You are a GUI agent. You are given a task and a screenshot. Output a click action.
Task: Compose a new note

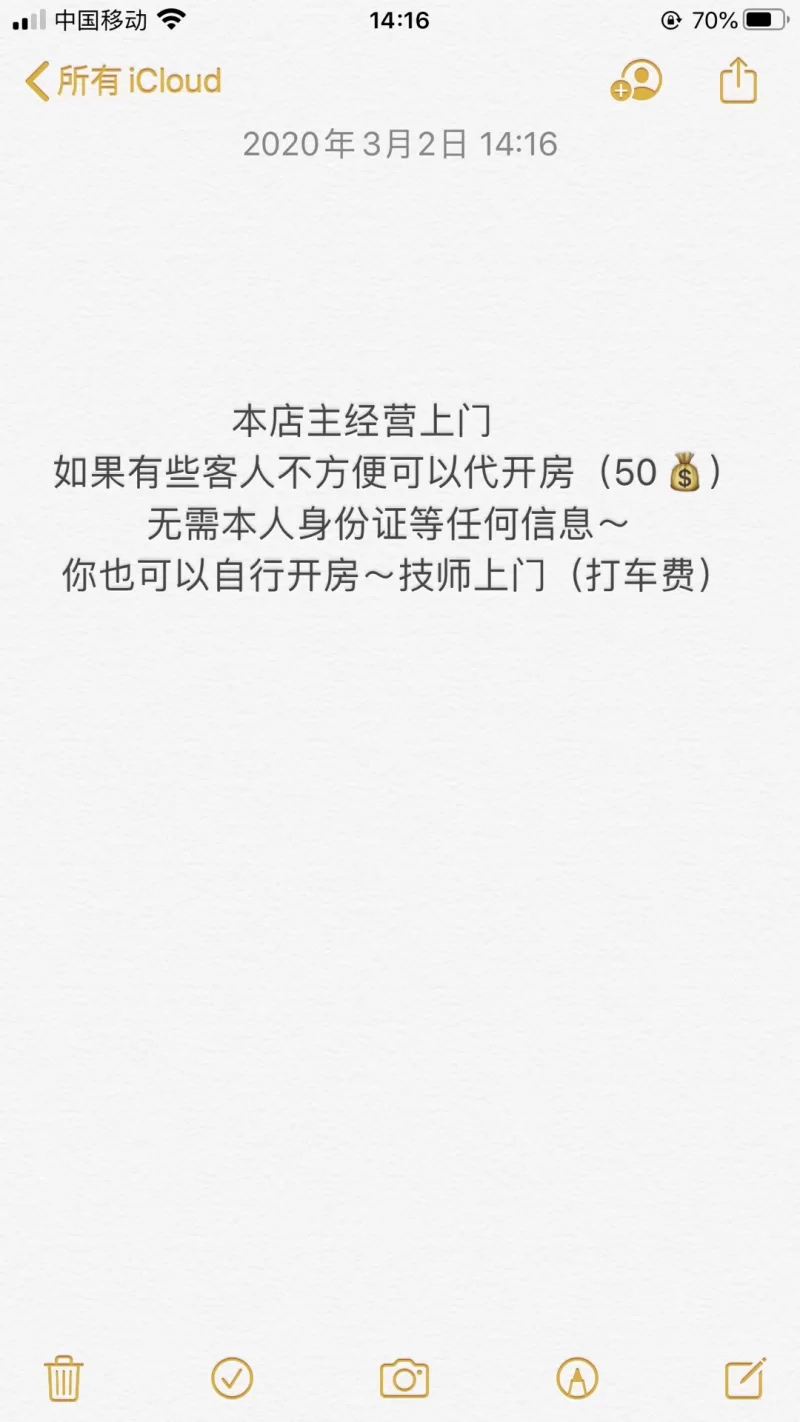point(745,1378)
